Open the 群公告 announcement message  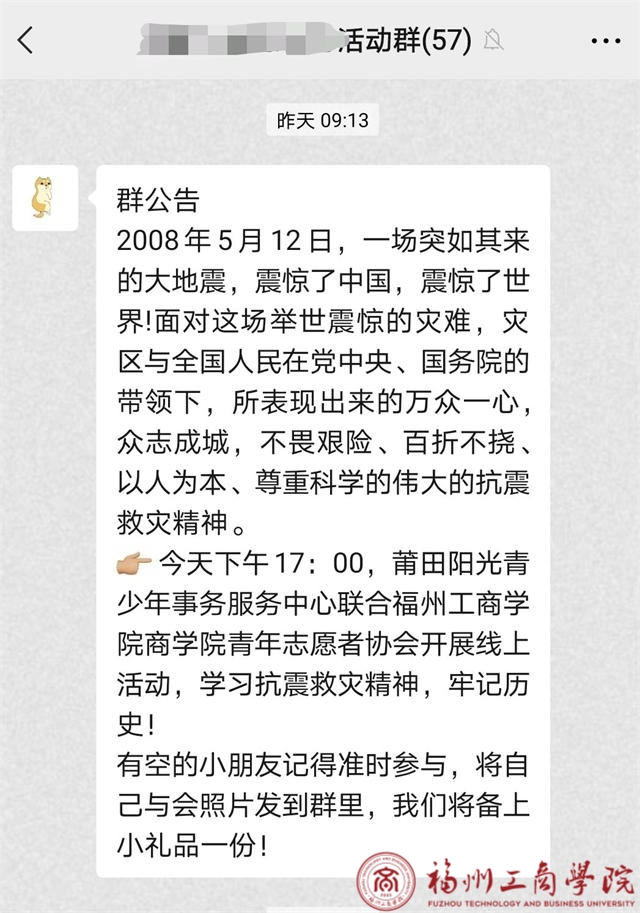(322, 520)
